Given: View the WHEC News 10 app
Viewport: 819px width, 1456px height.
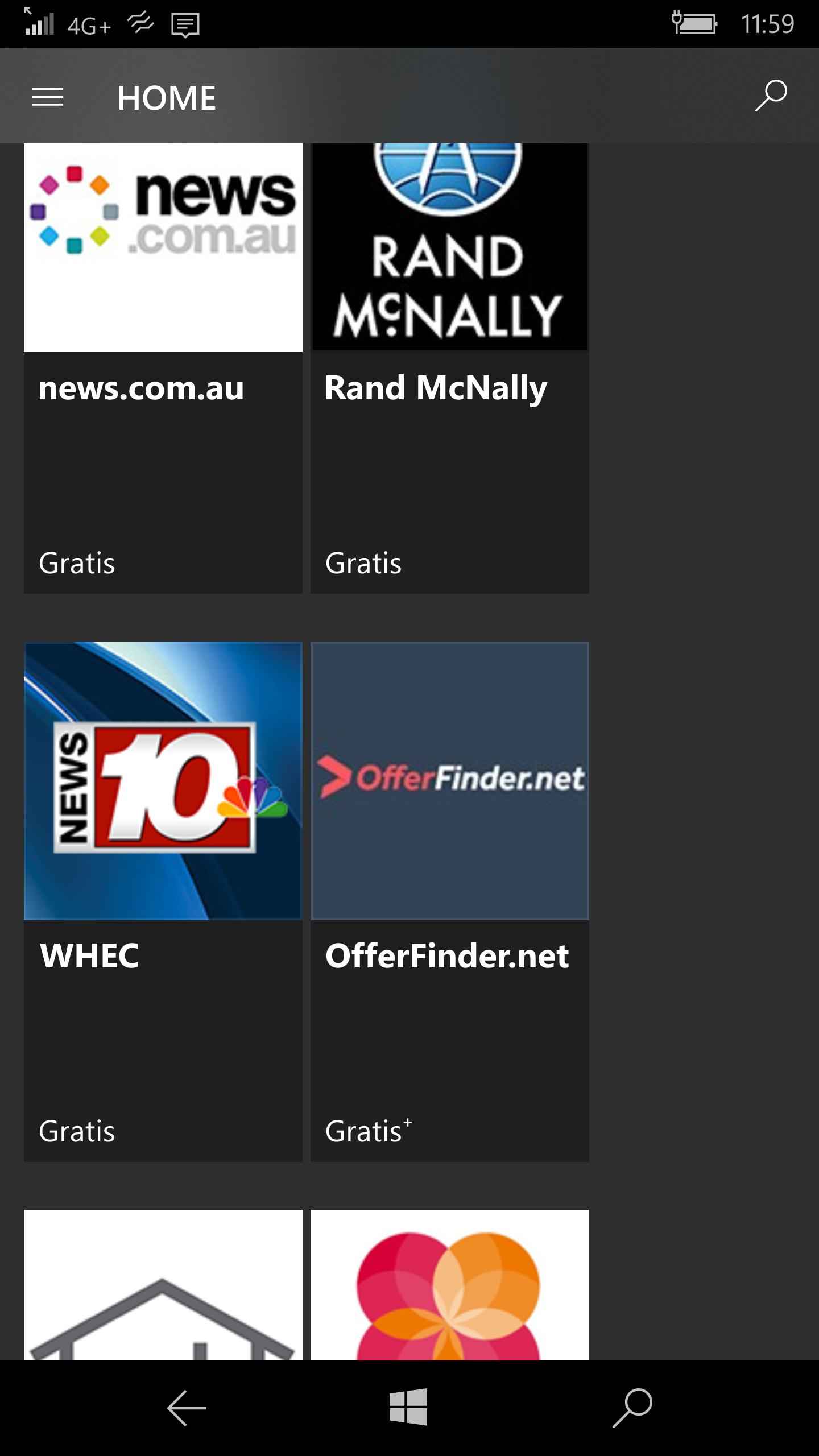Looking at the screenshot, I should (x=163, y=901).
